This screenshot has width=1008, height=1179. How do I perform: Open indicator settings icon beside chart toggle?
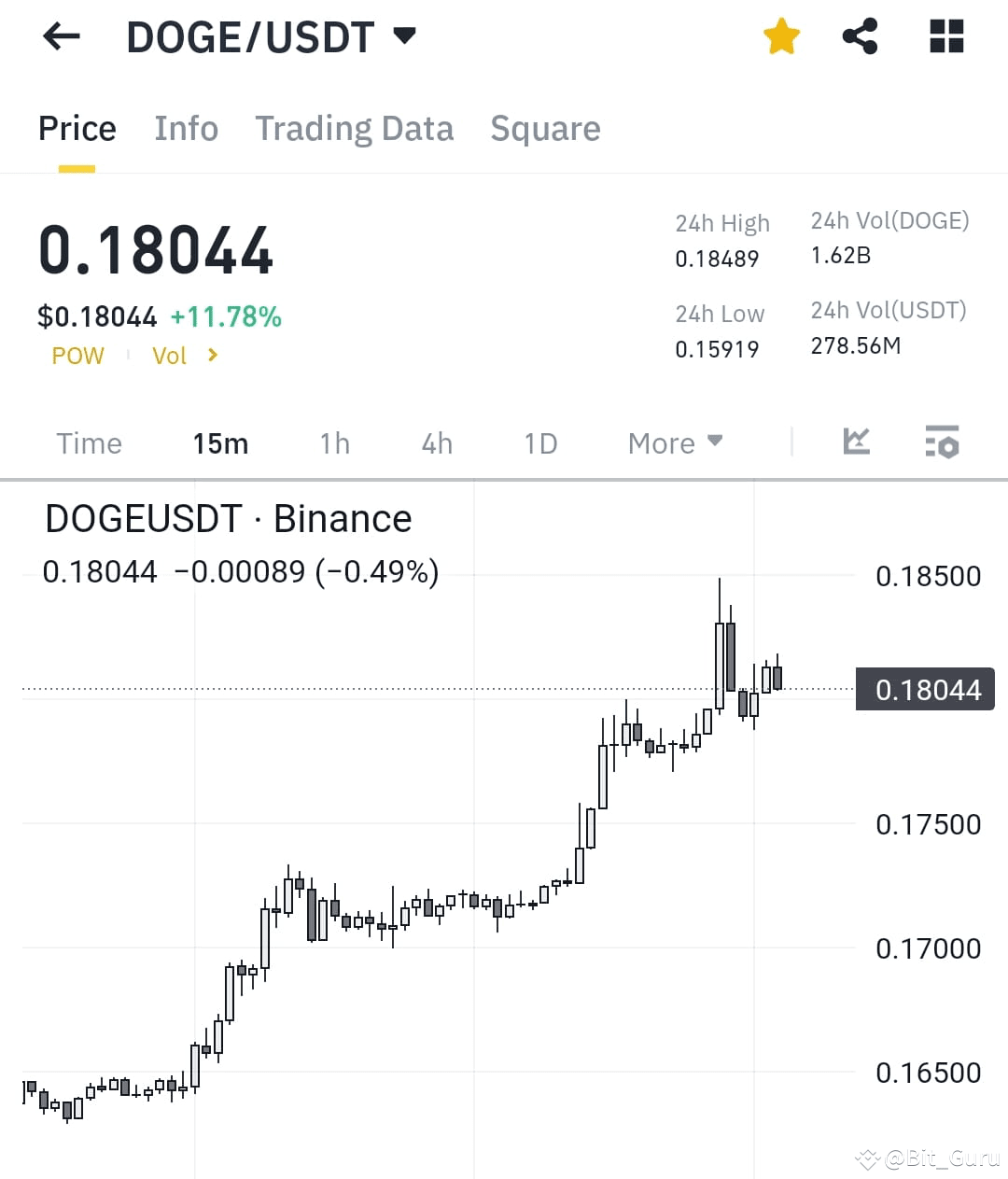pyautogui.click(x=942, y=442)
